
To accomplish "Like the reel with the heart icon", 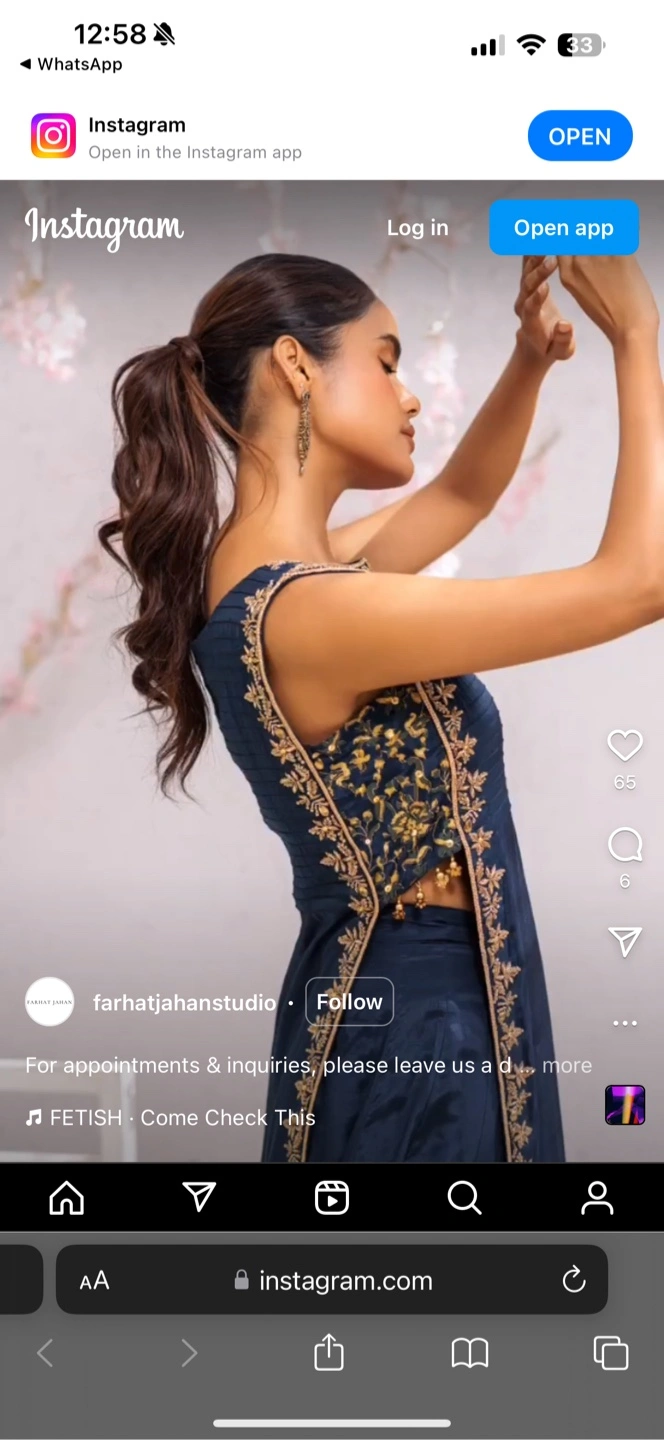I will click(x=625, y=745).
